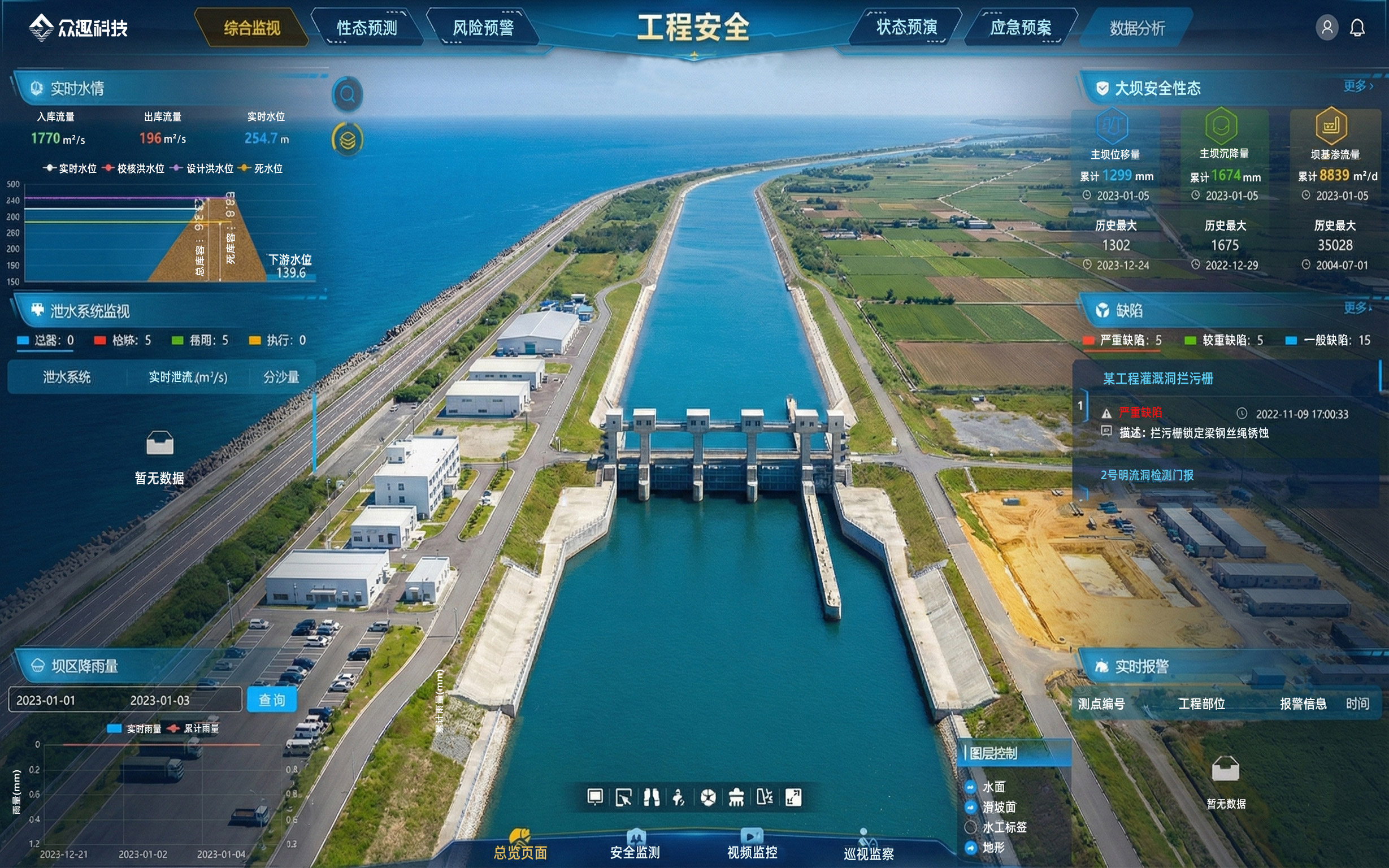View 更多 for 大坝安全性态
Viewport: 1389px width, 868px height.
[x=1357, y=86]
